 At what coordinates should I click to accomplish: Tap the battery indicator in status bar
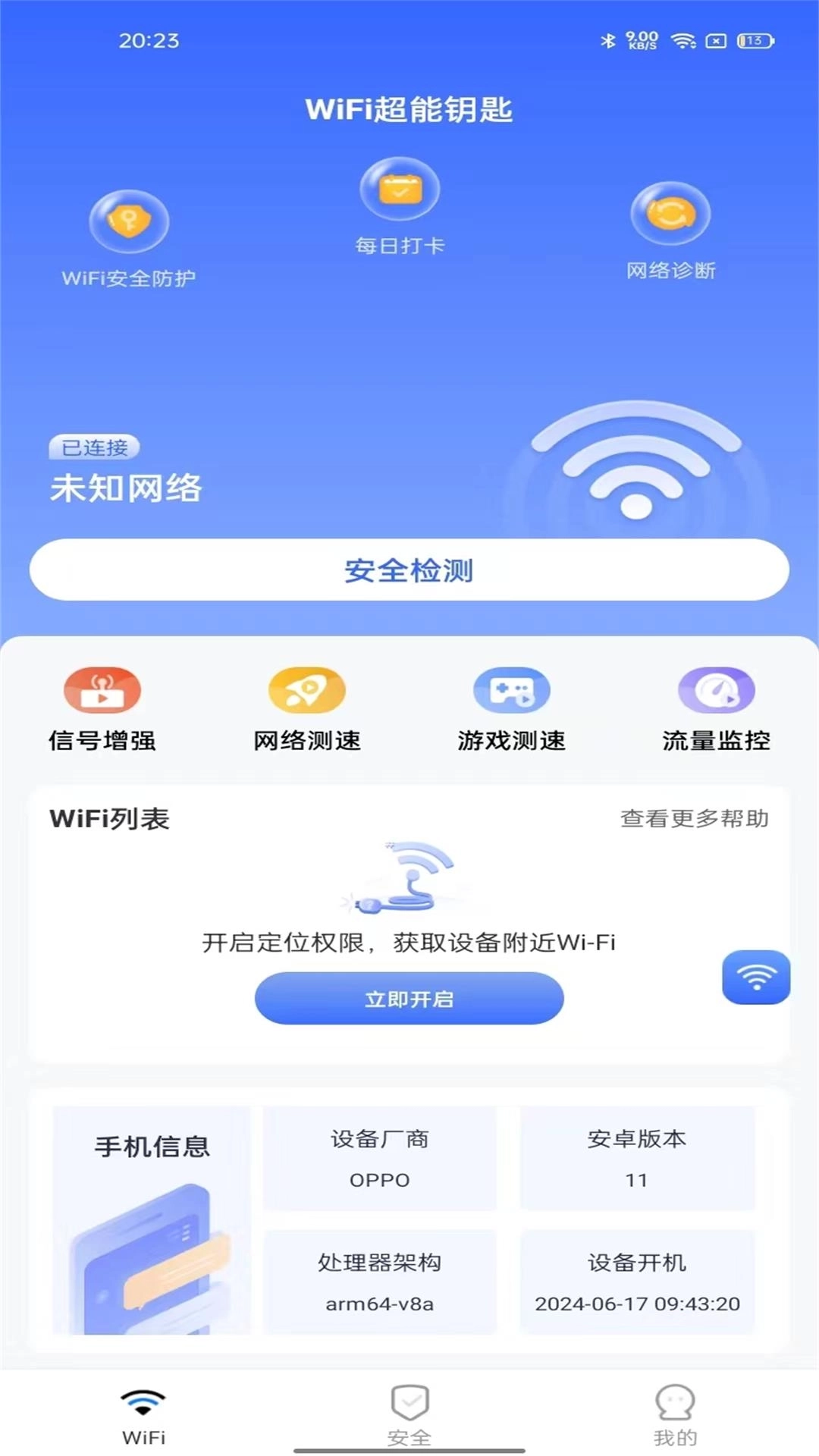[747, 39]
